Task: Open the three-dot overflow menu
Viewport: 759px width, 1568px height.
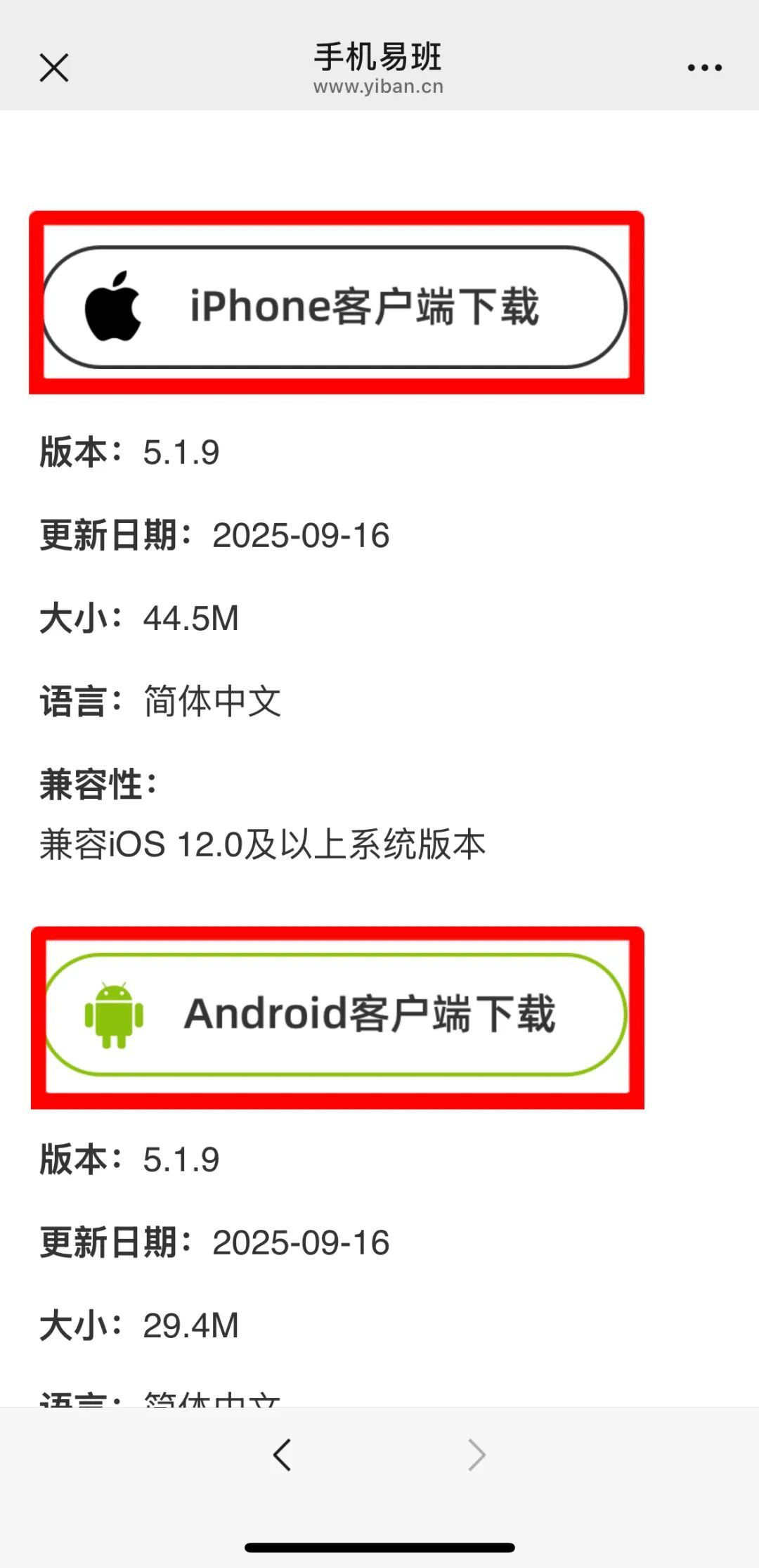Action: click(x=704, y=68)
